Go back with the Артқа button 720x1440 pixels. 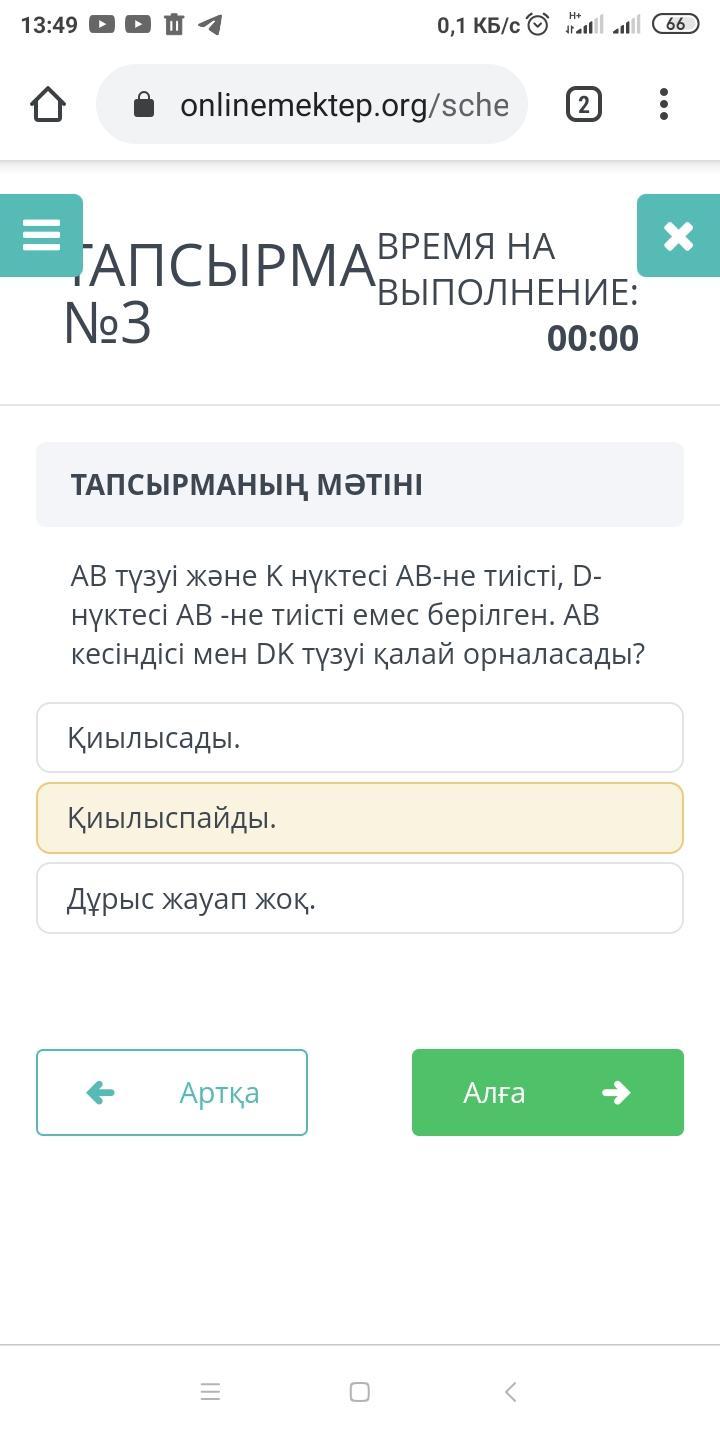point(172,1092)
